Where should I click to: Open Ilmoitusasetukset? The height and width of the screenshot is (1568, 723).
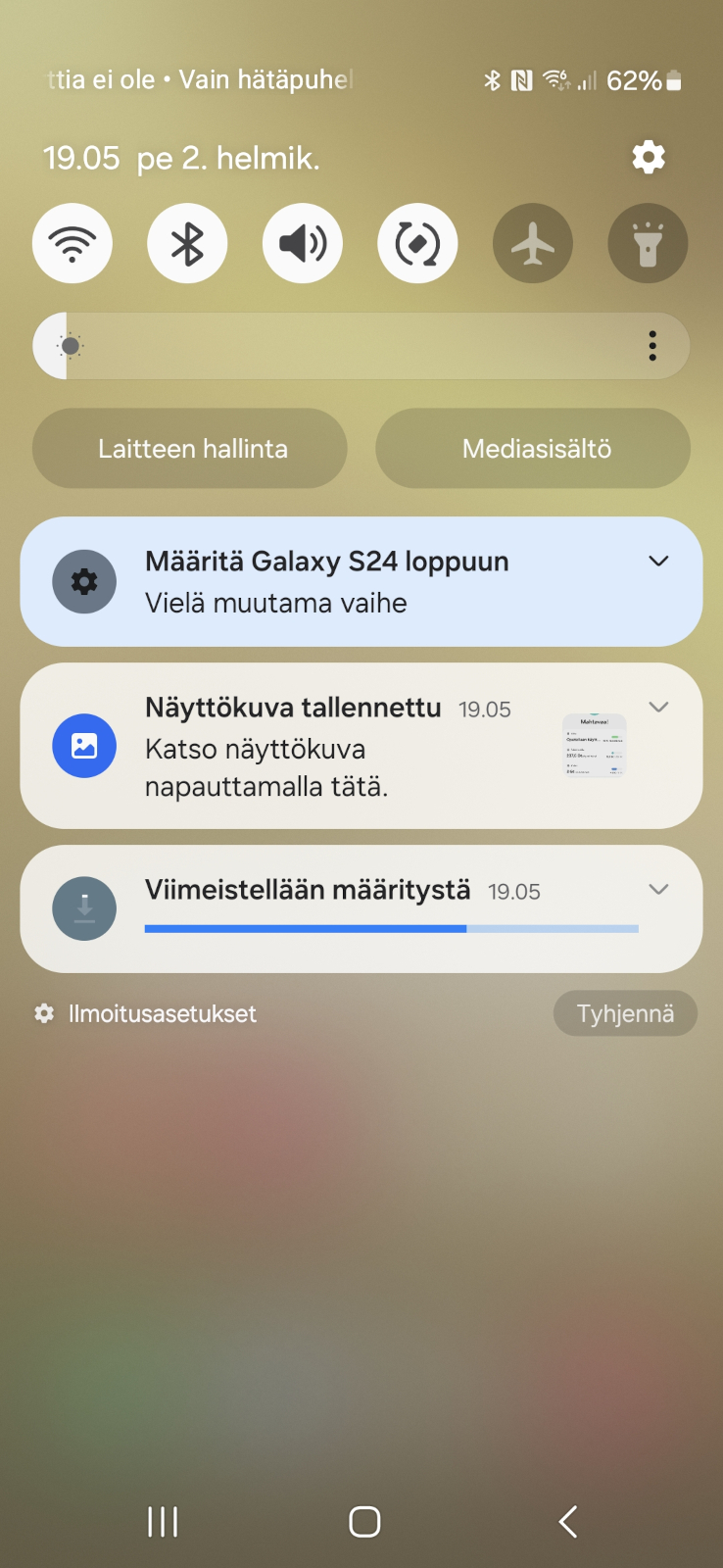tap(145, 1013)
